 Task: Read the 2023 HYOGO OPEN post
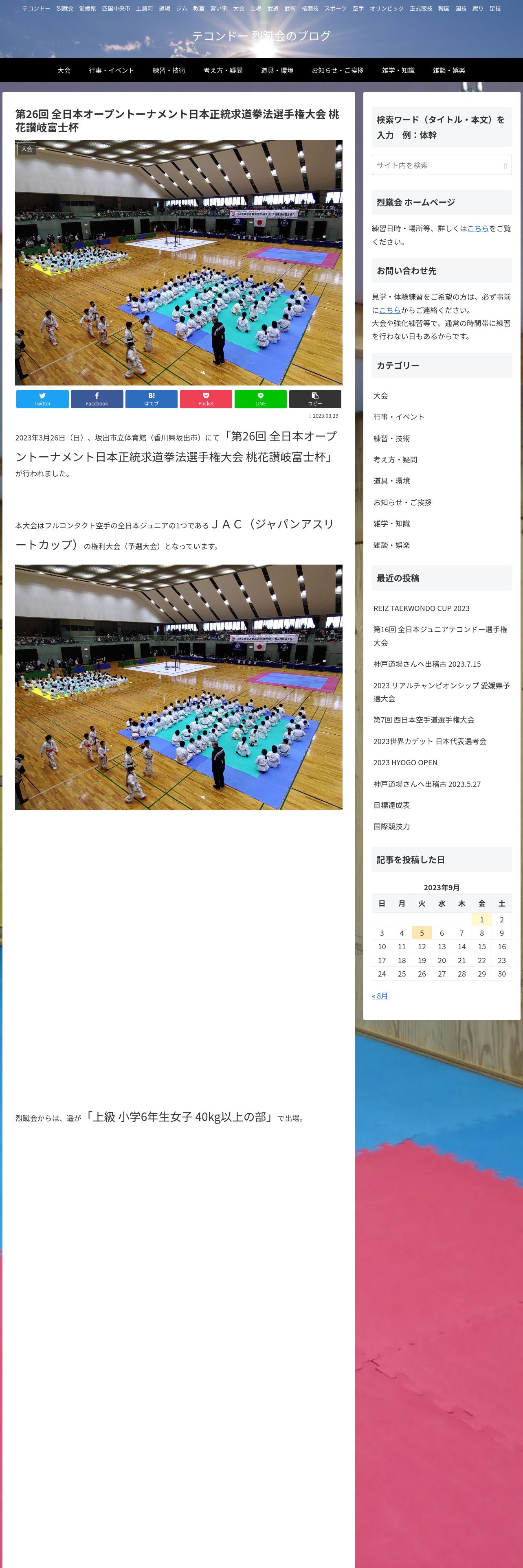tap(405, 762)
